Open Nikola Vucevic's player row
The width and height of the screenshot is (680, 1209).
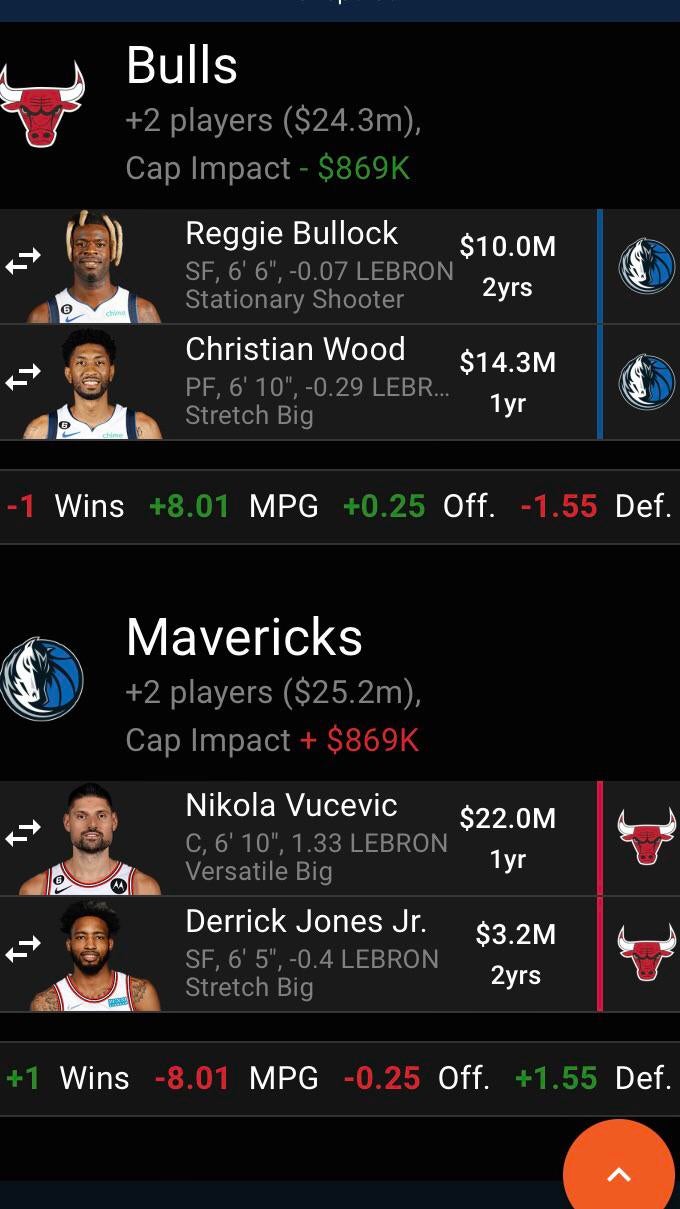[x=318, y=838]
